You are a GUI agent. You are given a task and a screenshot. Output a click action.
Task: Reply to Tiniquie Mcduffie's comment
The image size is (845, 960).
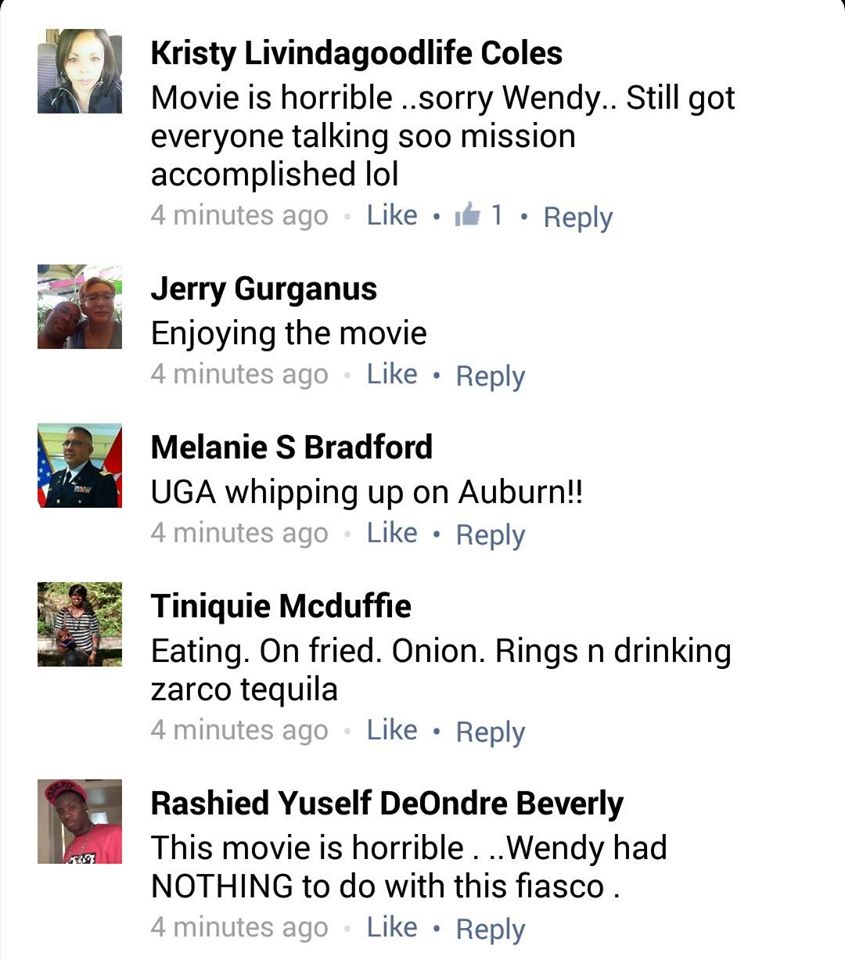pos(490,732)
